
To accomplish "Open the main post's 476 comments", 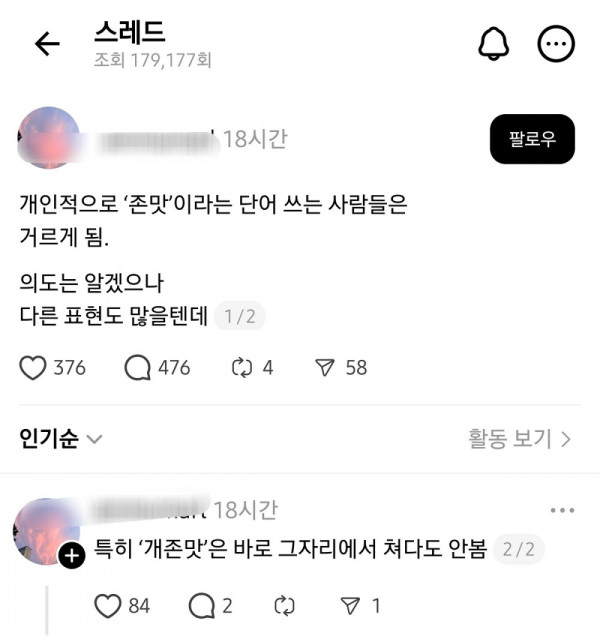I will [137, 367].
